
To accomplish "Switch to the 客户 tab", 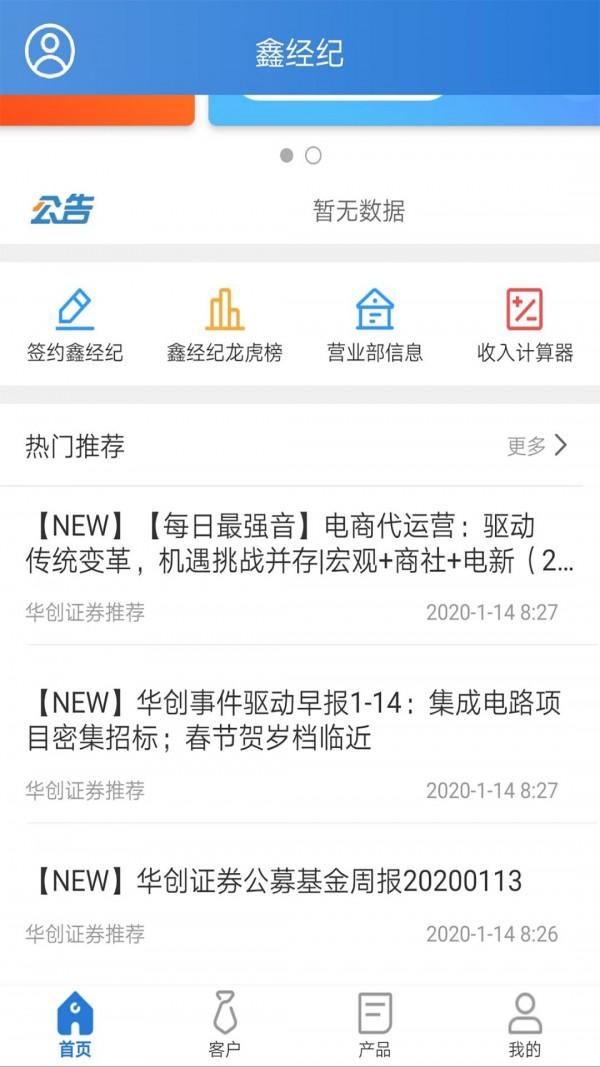I will tap(225, 1026).
